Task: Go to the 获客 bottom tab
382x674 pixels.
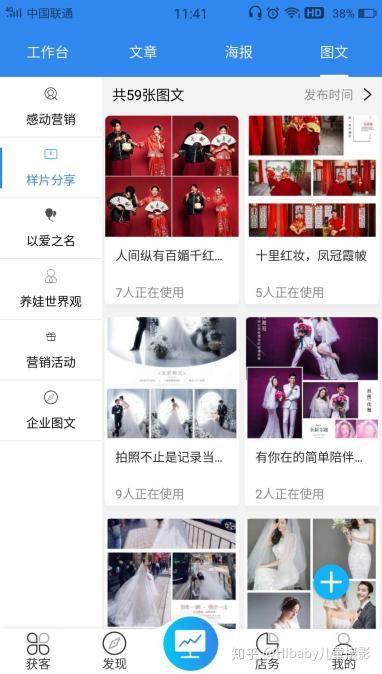Action: click(38, 652)
